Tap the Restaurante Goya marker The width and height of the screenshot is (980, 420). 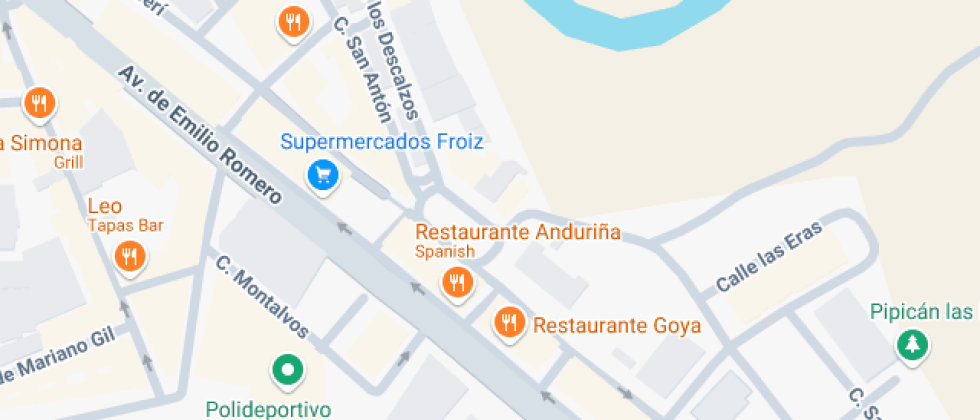(x=510, y=322)
